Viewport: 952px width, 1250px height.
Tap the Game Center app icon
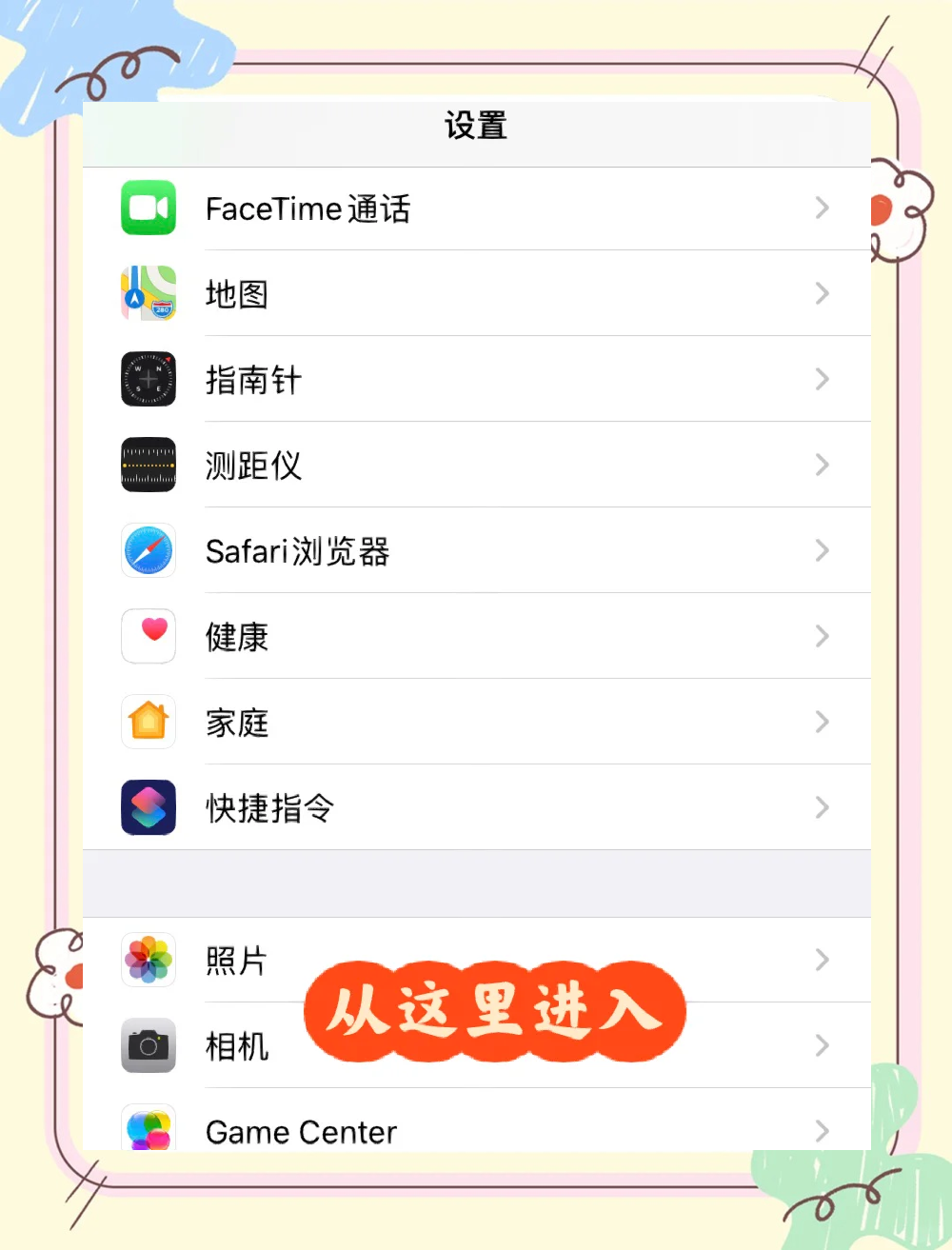(x=148, y=1131)
